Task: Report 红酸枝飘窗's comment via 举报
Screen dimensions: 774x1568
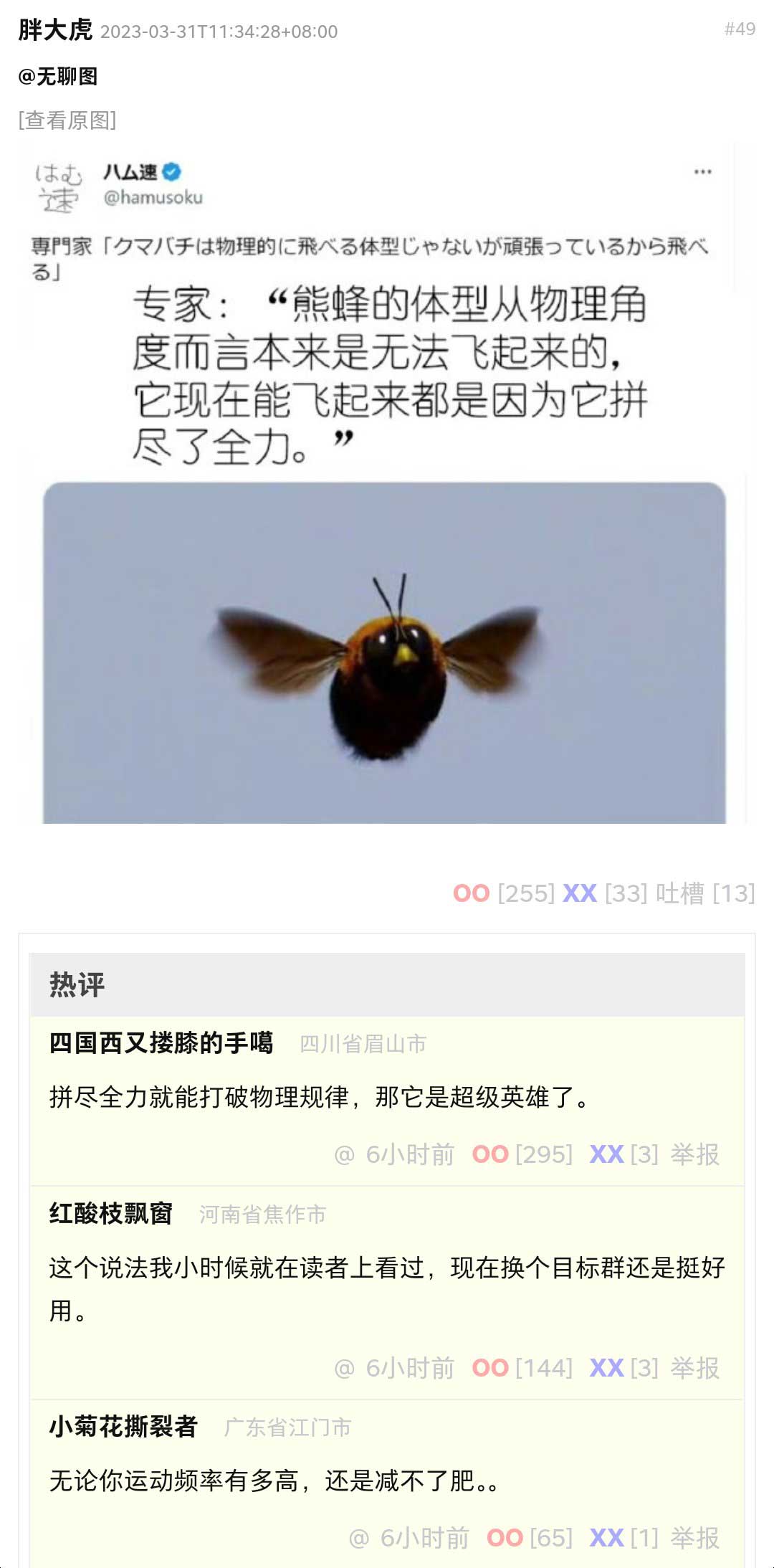Action: [x=694, y=1368]
